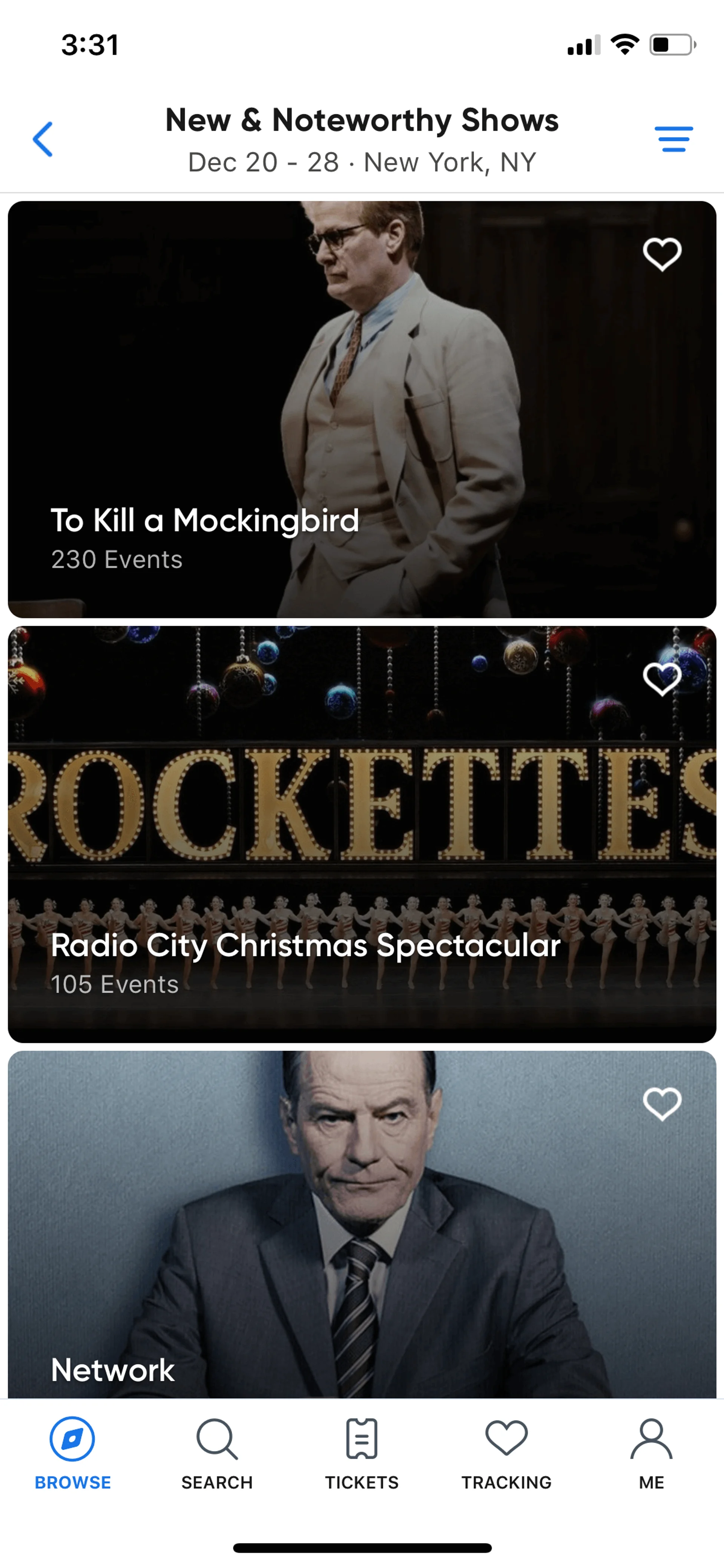Open the Me profile tab
Image resolution: width=724 pixels, height=1568 pixels.
point(651,1452)
